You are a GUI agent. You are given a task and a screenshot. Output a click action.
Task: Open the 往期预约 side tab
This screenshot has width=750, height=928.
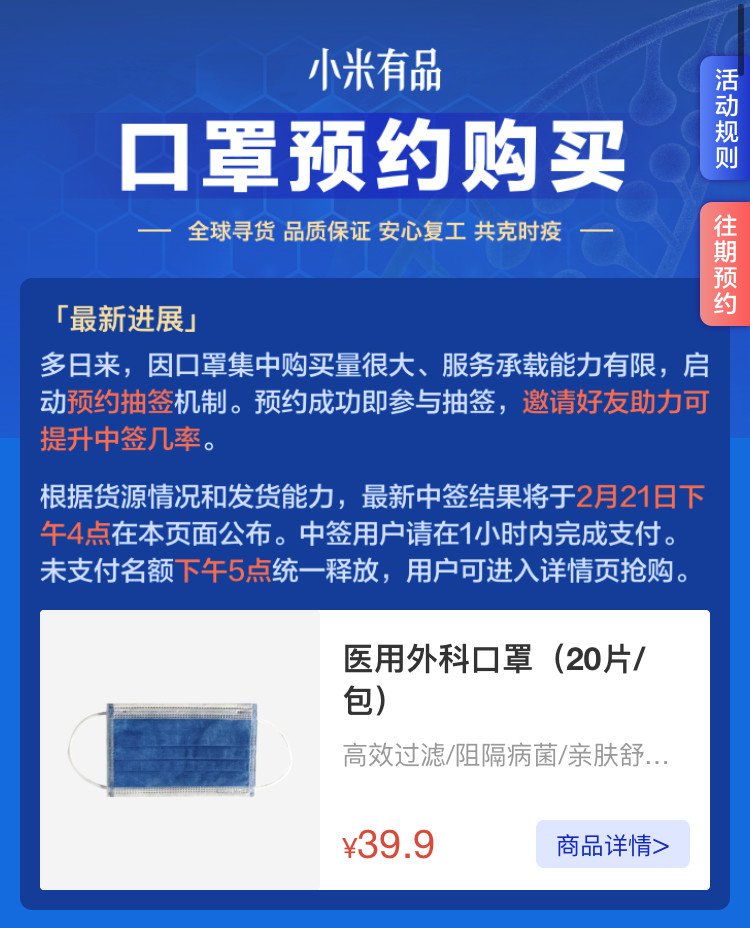[x=725, y=264]
